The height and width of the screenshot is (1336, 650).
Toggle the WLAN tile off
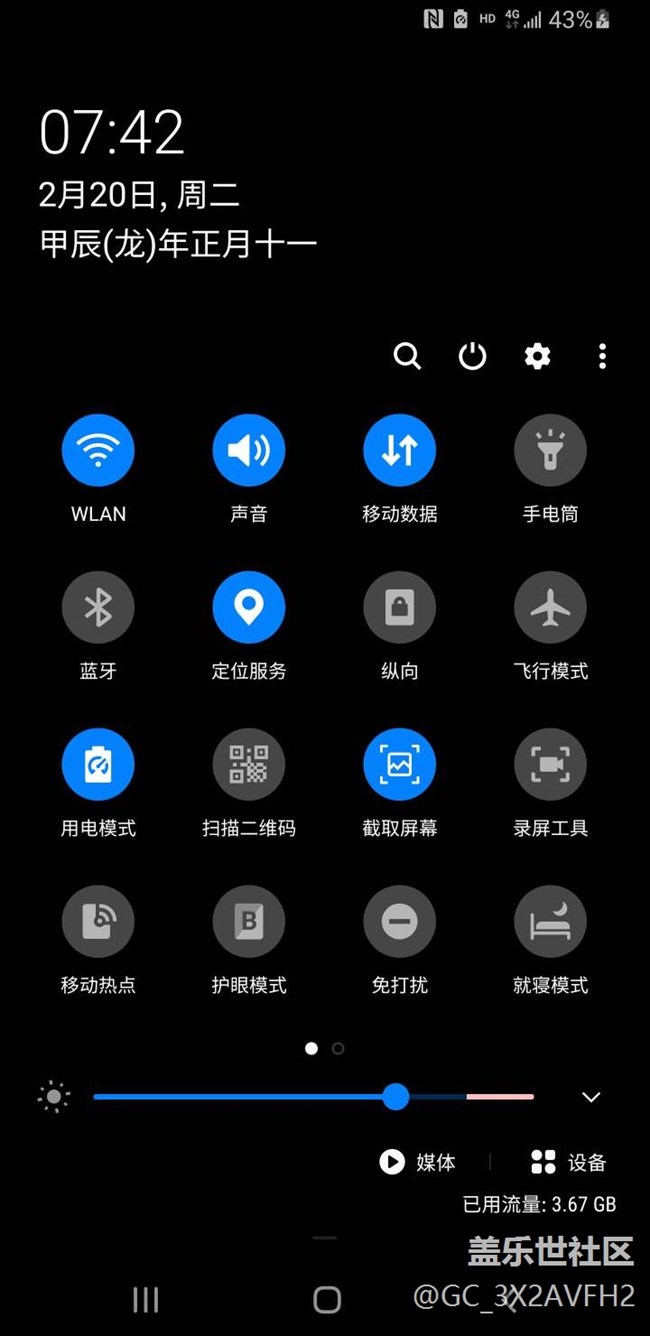point(98,451)
